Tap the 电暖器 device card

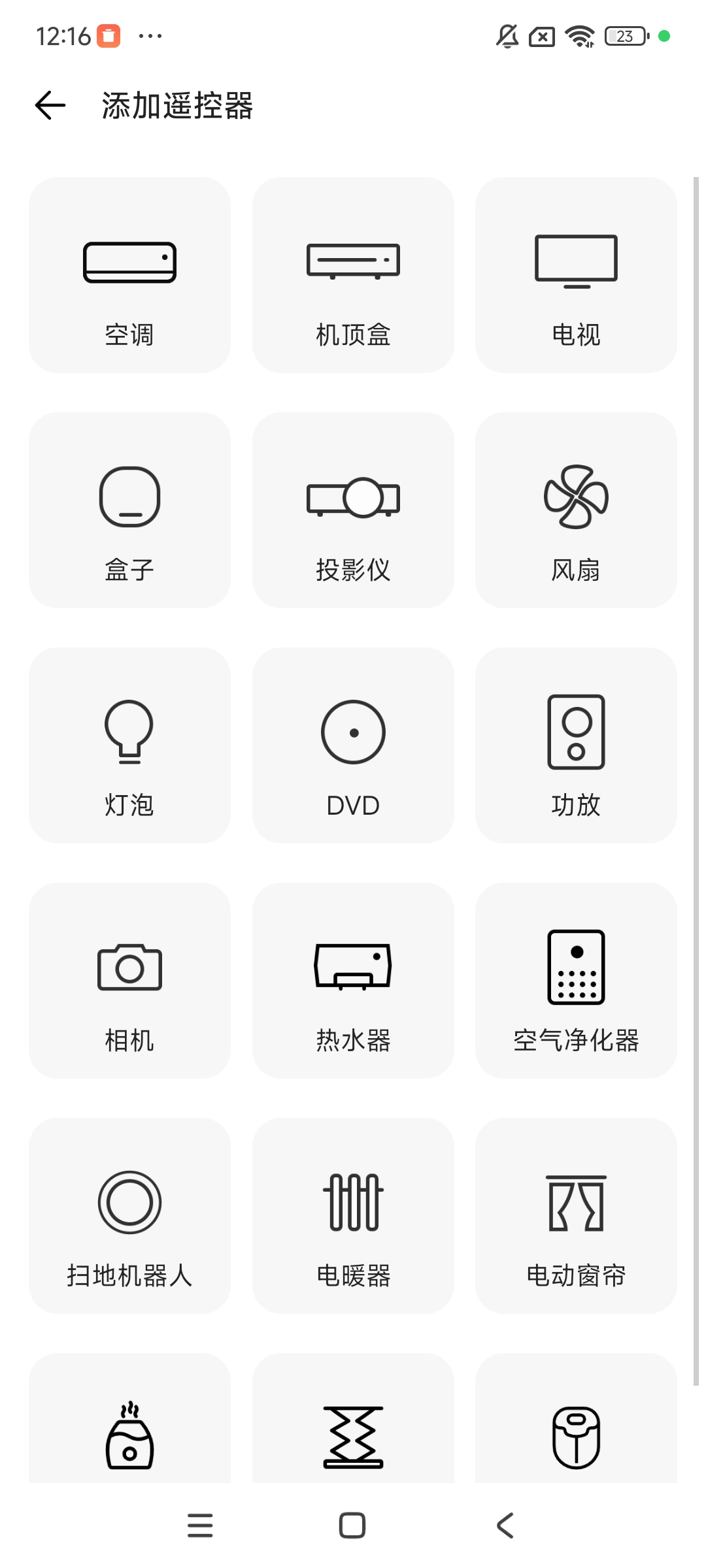point(353,1216)
